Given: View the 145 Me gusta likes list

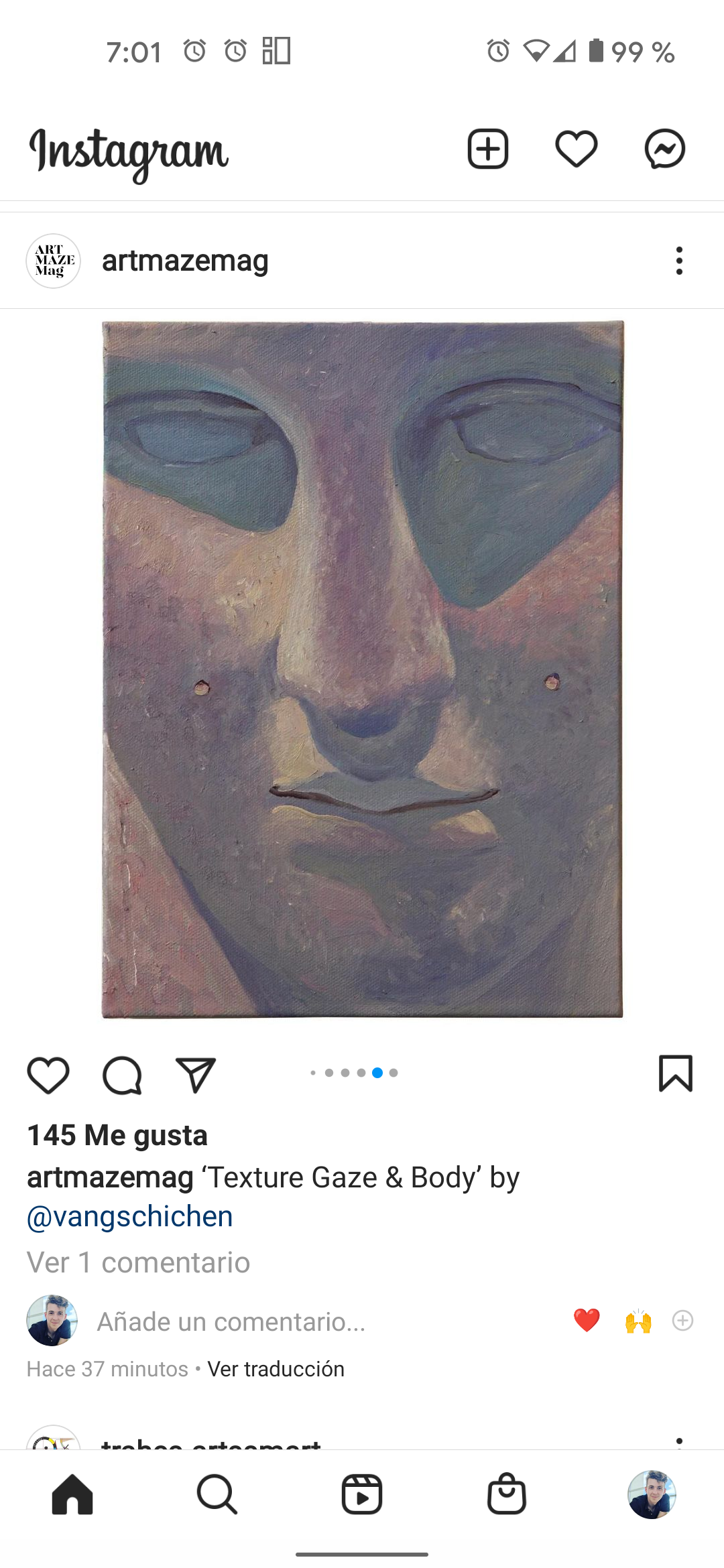Looking at the screenshot, I should [117, 1135].
